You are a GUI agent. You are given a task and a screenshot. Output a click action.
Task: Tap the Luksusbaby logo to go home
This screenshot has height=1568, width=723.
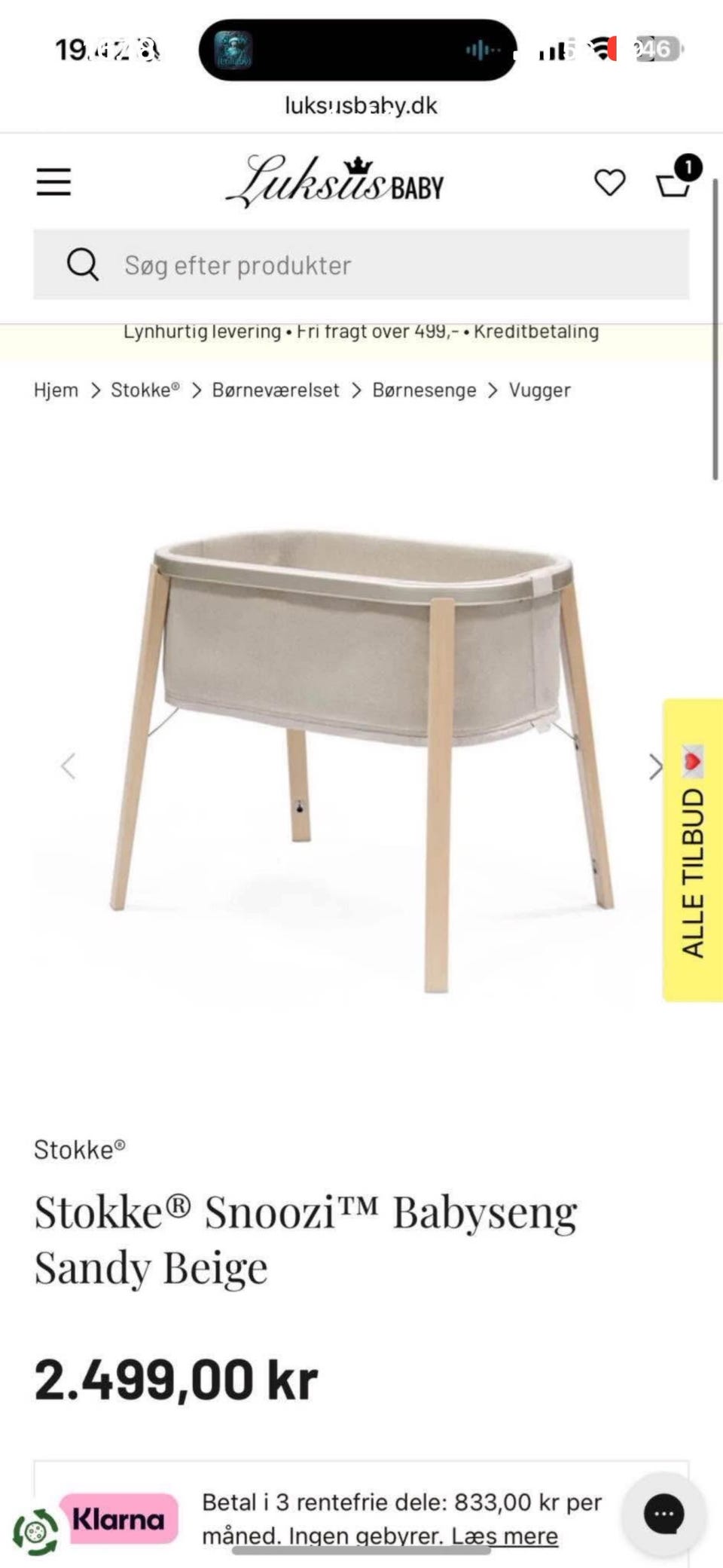click(335, 182)
